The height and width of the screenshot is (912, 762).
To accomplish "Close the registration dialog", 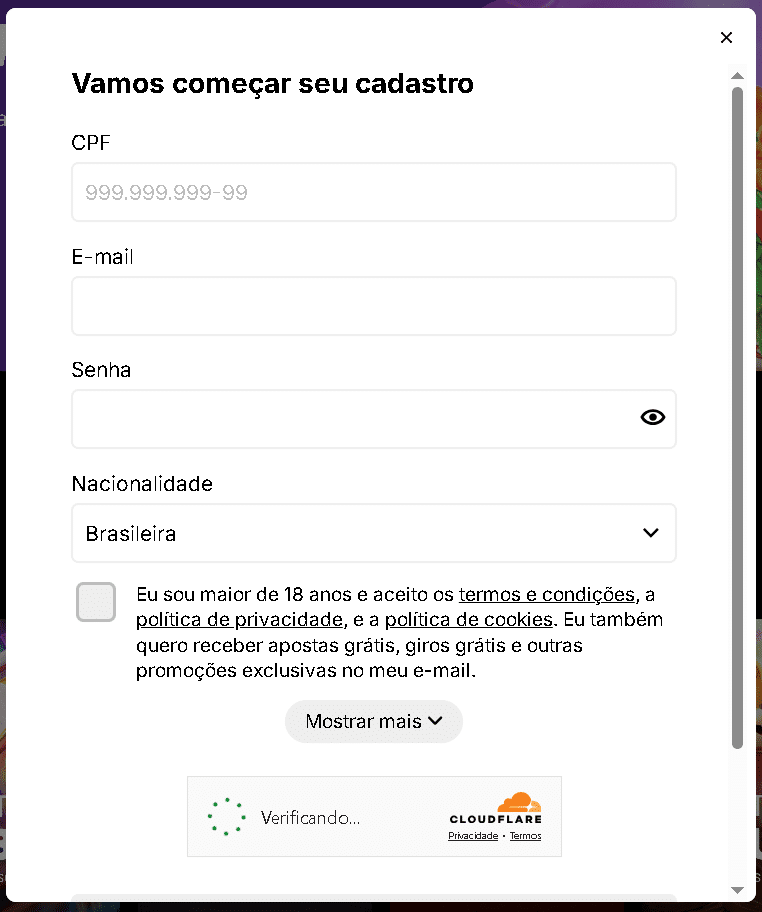I will [x=726, y=38].
